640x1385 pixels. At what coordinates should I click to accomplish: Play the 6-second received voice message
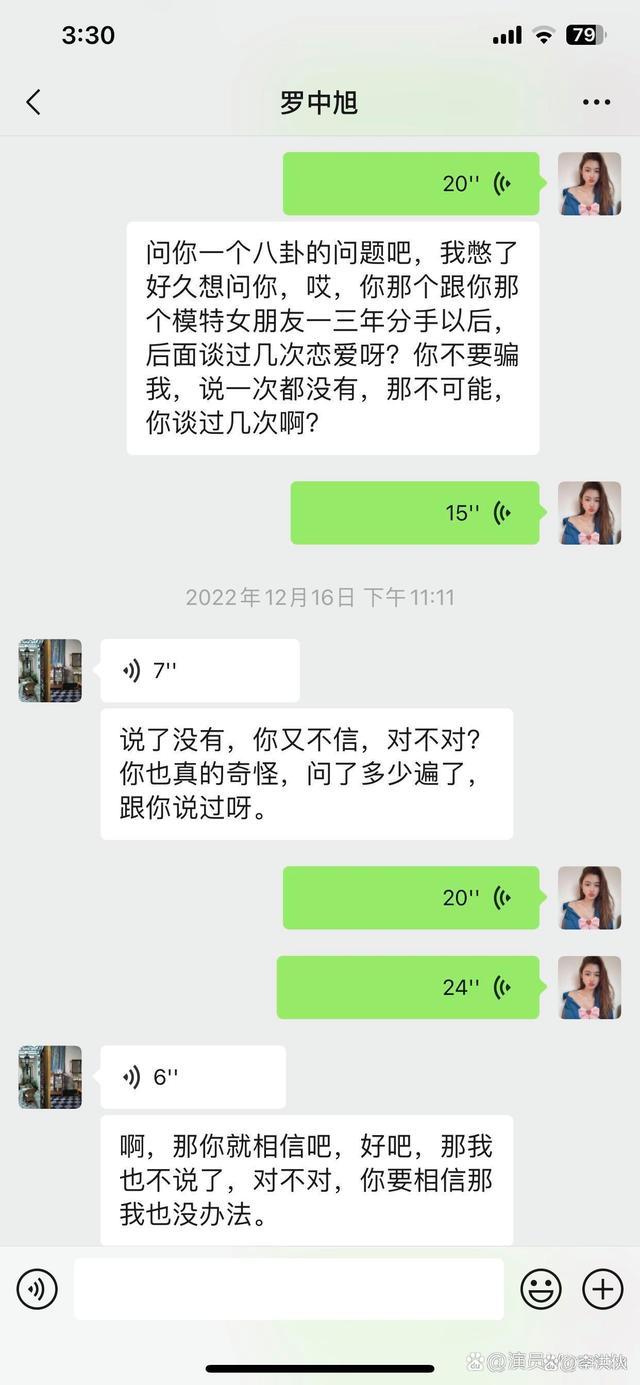(192, 1077)
